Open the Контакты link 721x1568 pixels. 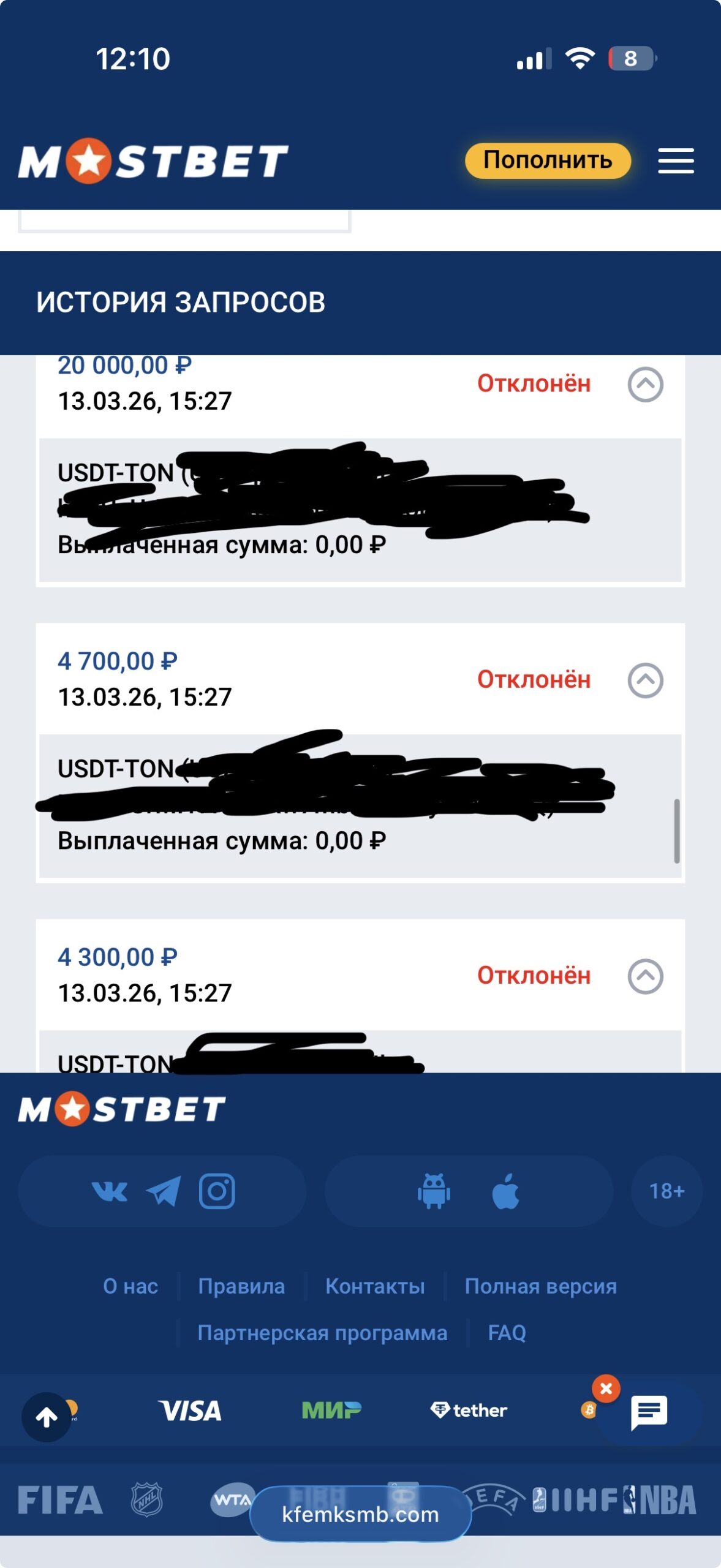(x=375, y=1286)
